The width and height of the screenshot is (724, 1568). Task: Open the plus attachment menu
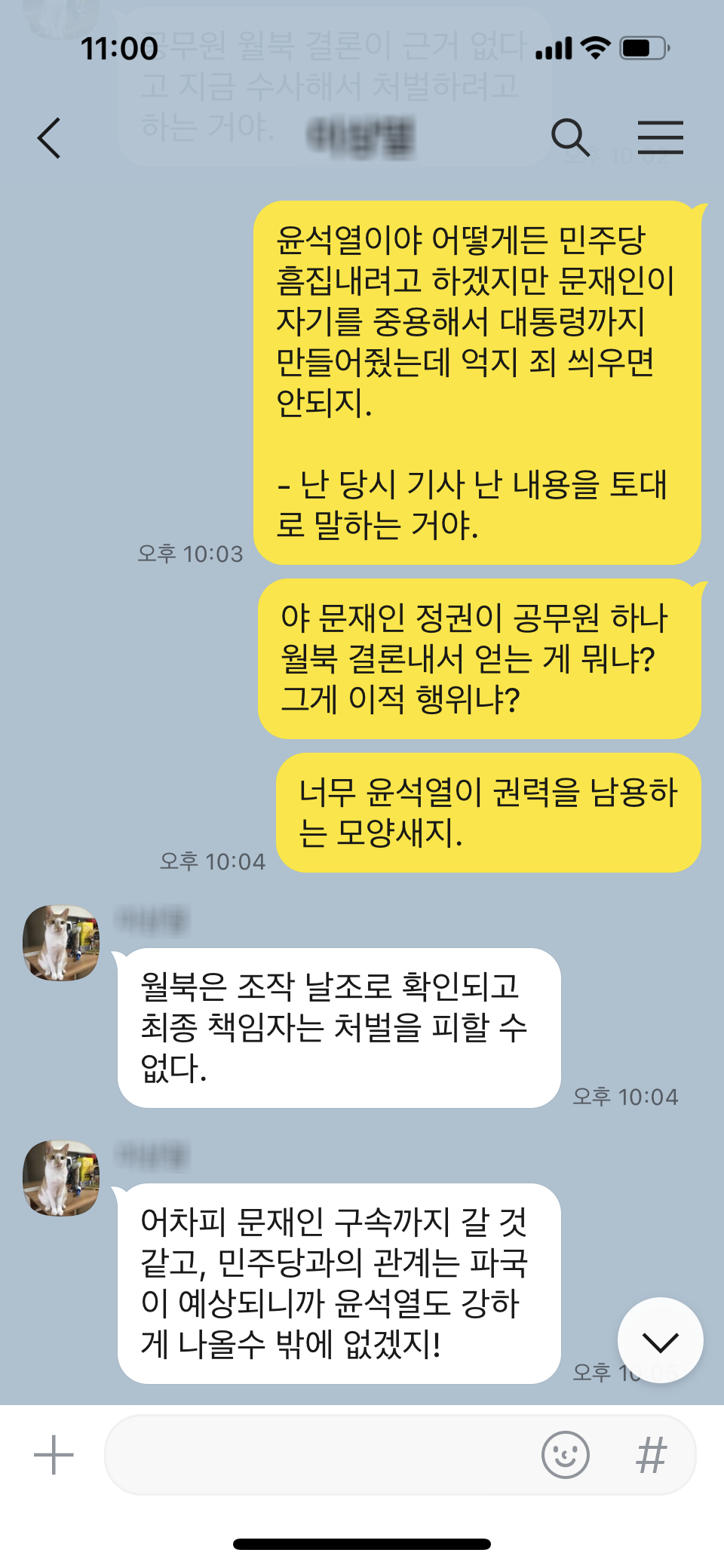click(54, 1454)
